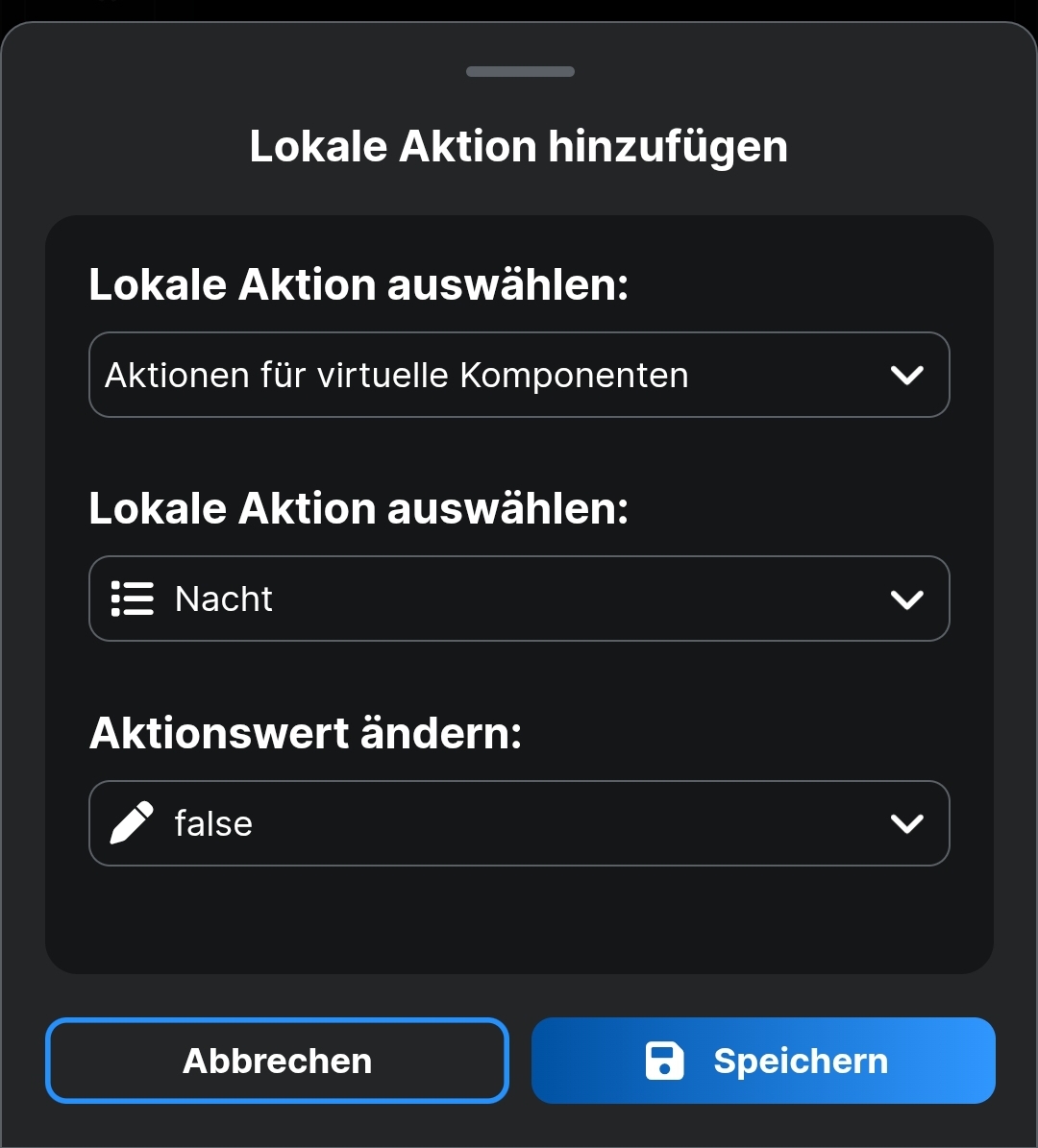Open the 'Nacht' component dropdown

[x=519, y=598]
